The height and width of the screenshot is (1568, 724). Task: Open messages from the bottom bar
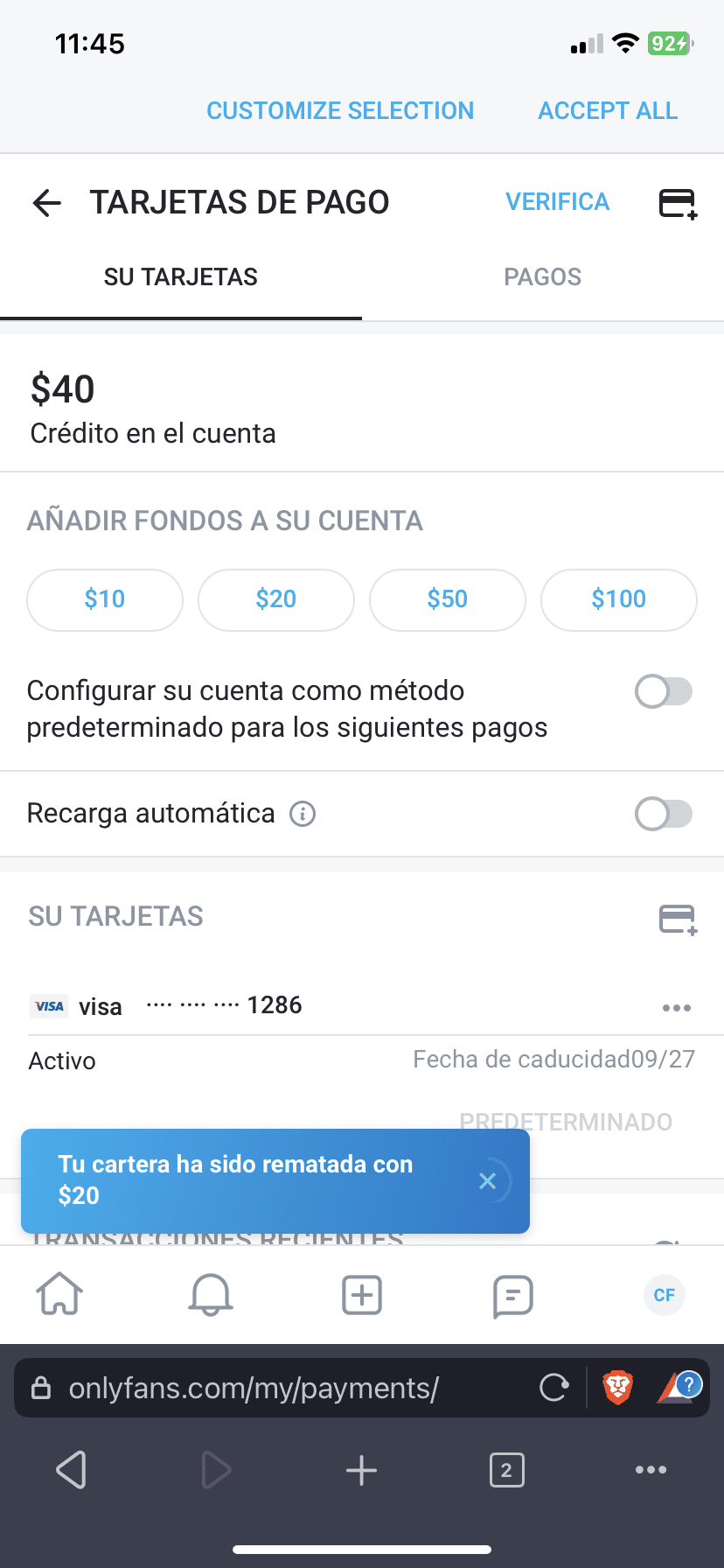pos(513,1295)
